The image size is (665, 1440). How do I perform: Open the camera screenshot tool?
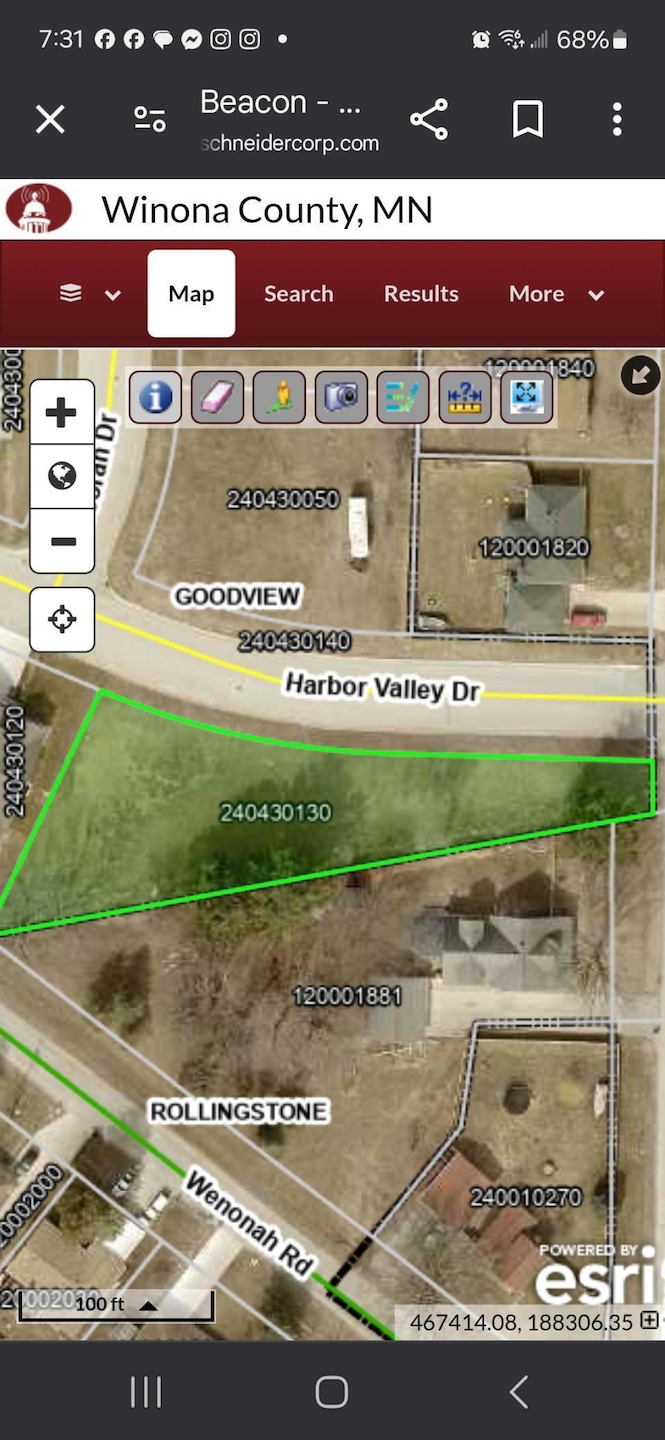point(341,397)
